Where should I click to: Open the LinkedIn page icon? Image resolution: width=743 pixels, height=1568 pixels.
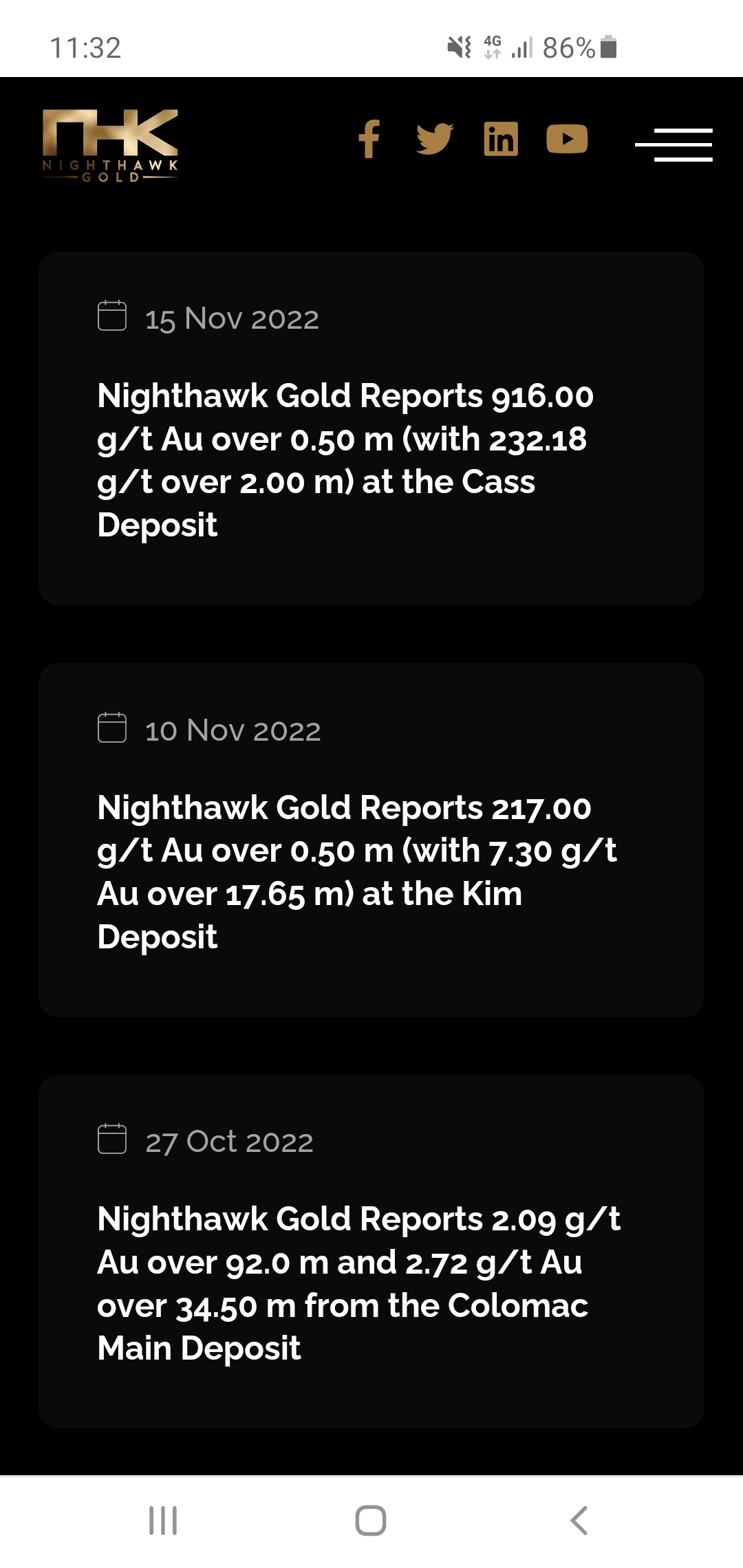click(501, 140)
